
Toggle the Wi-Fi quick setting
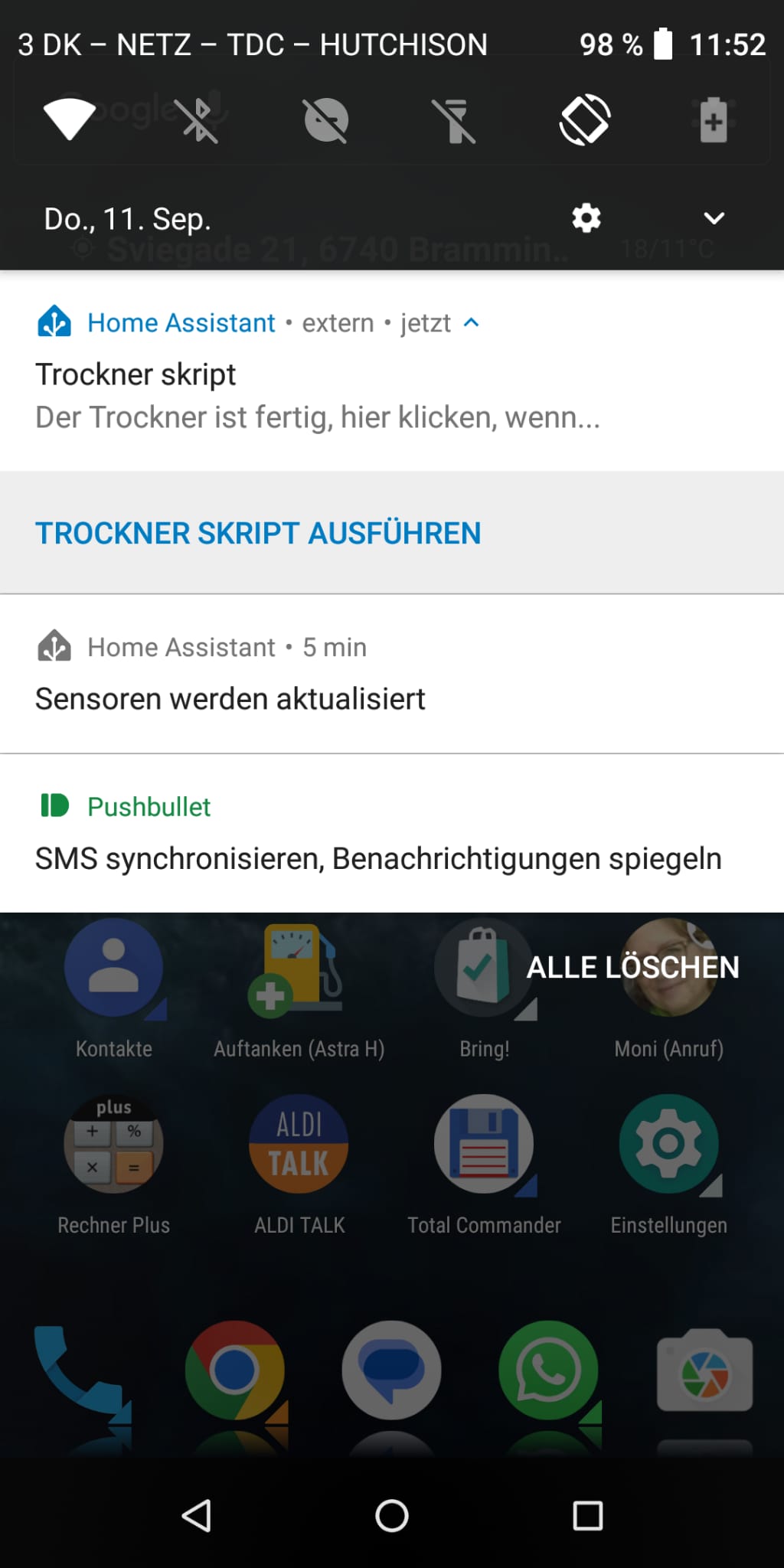(x=70, y=119)
